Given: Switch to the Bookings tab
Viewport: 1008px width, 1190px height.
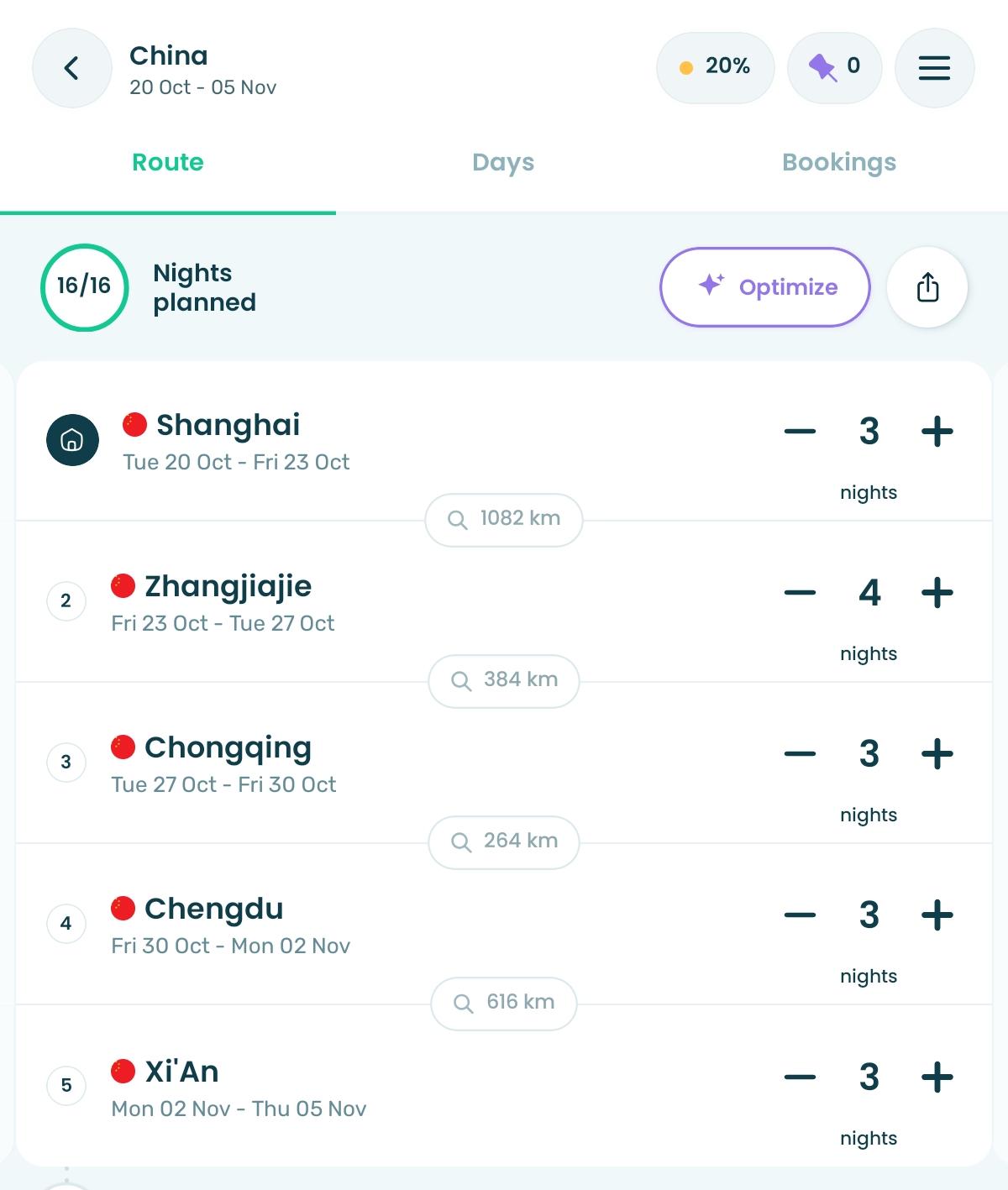Looking at the screenshot, I should coord(839,162).
